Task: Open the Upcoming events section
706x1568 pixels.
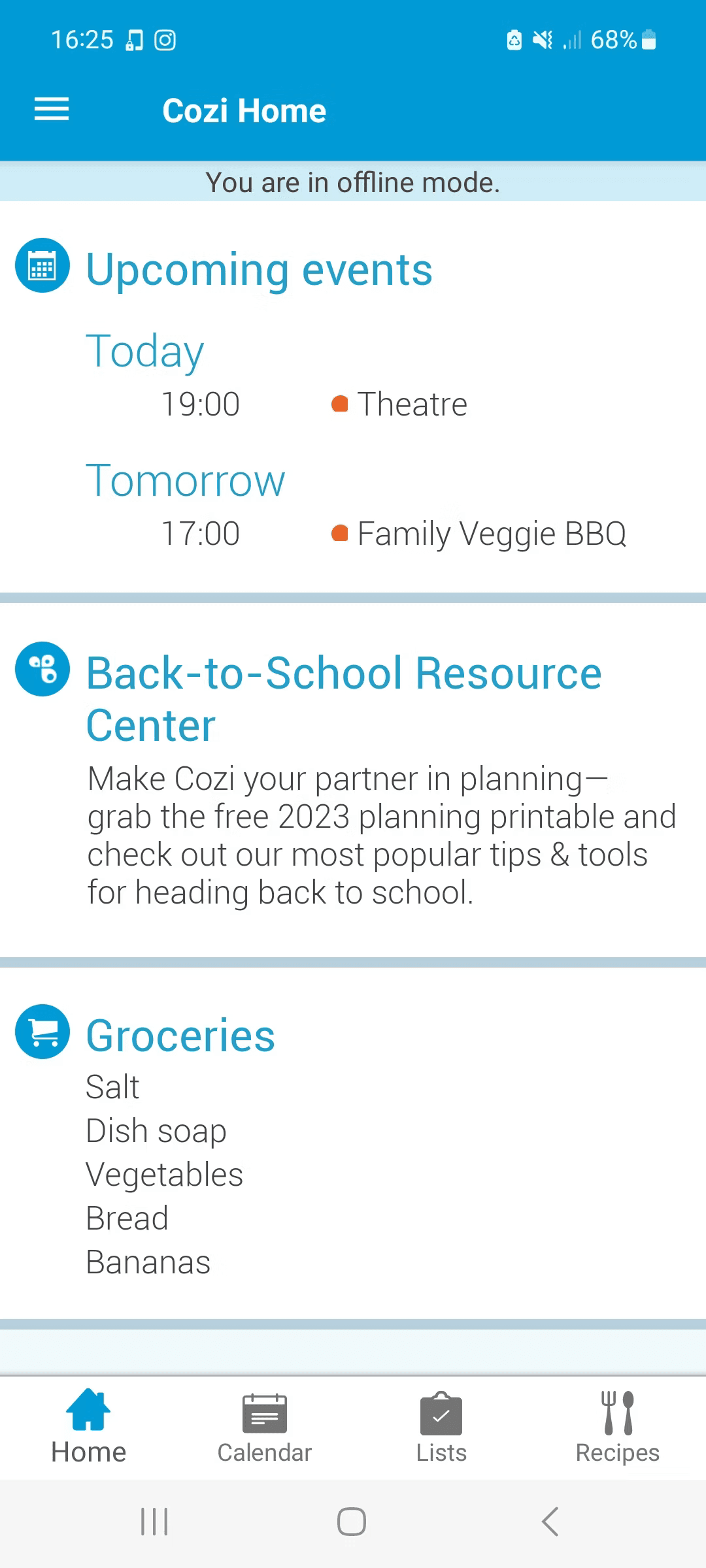Action: click(x=259, y=269)
